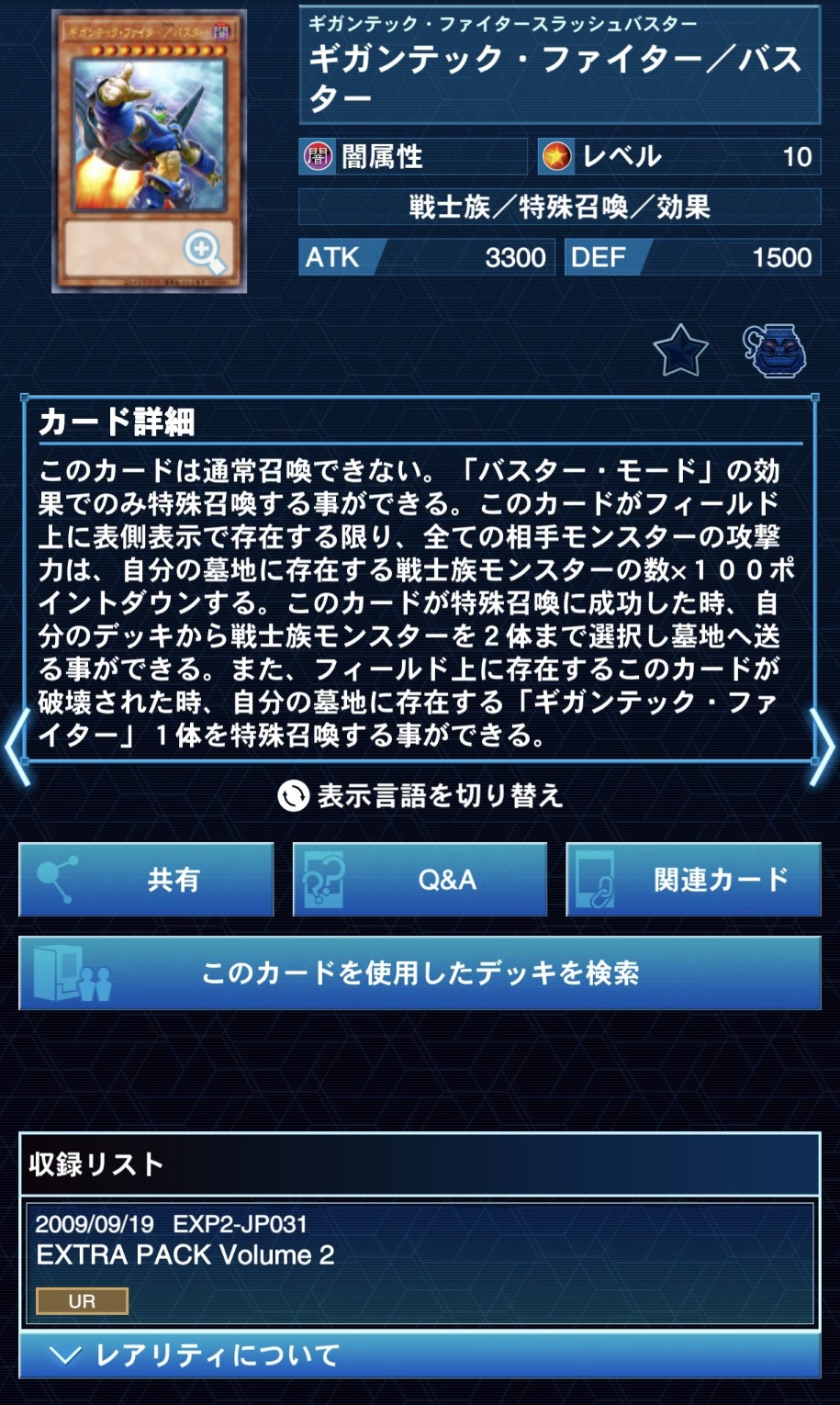Go to the previous card with left arrow
840x1405 pixels.
point(16,746)
